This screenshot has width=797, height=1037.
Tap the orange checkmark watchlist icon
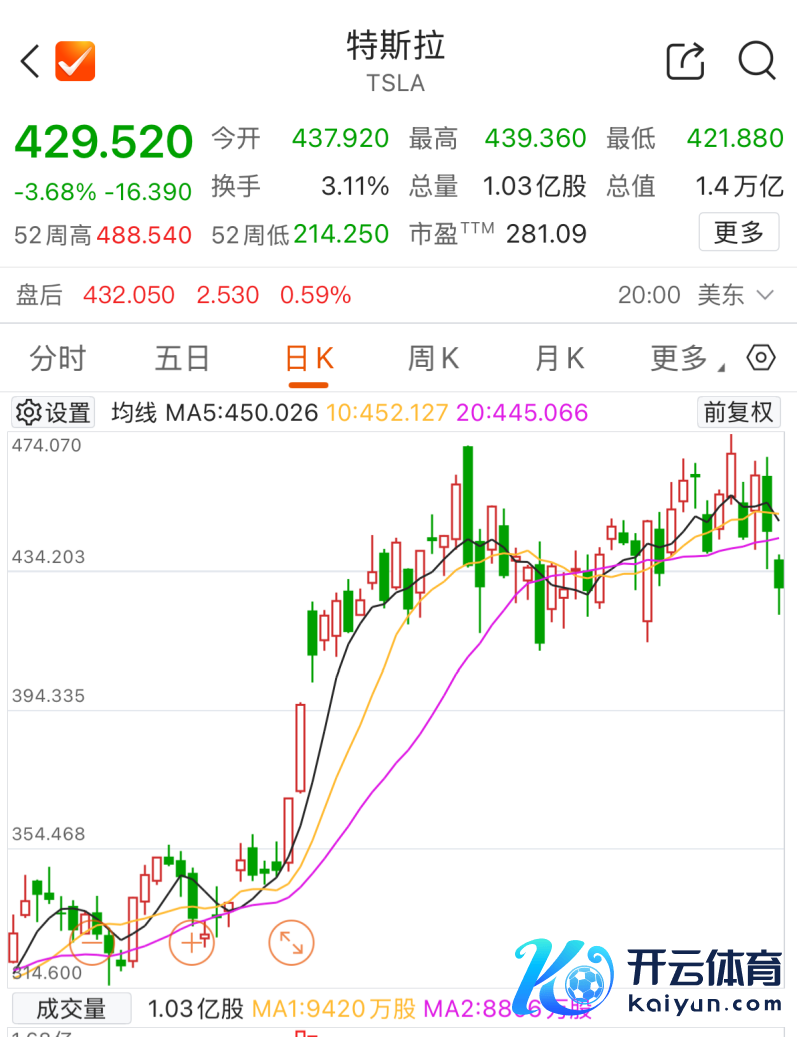[75, 62]
